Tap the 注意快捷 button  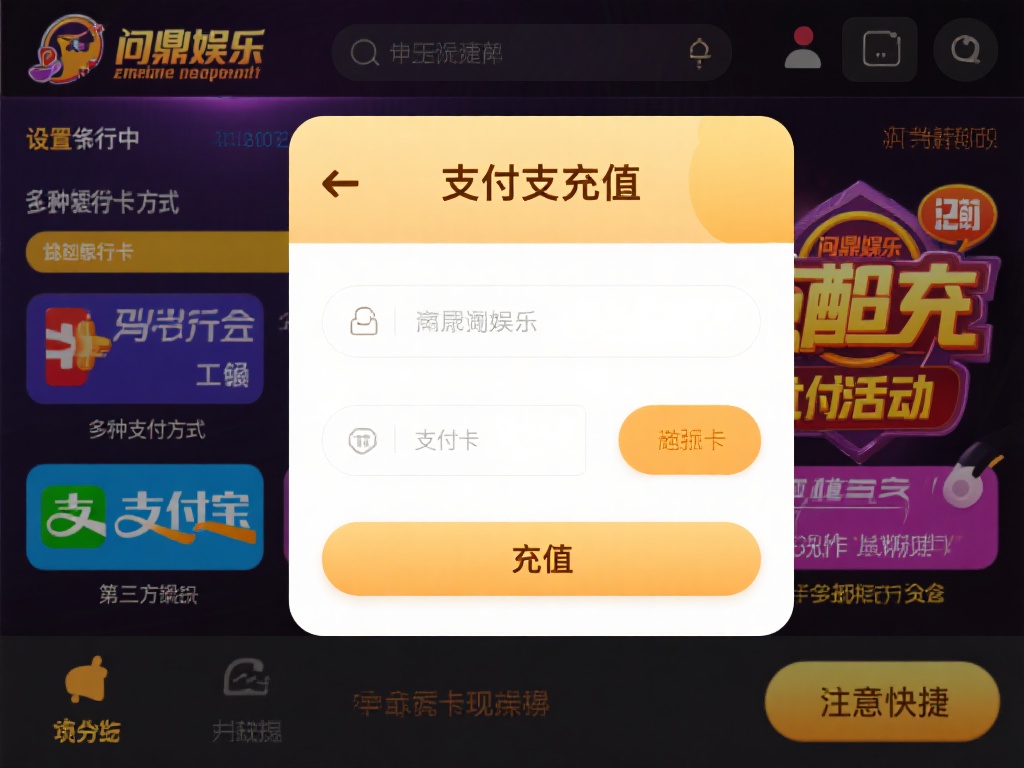882,702
